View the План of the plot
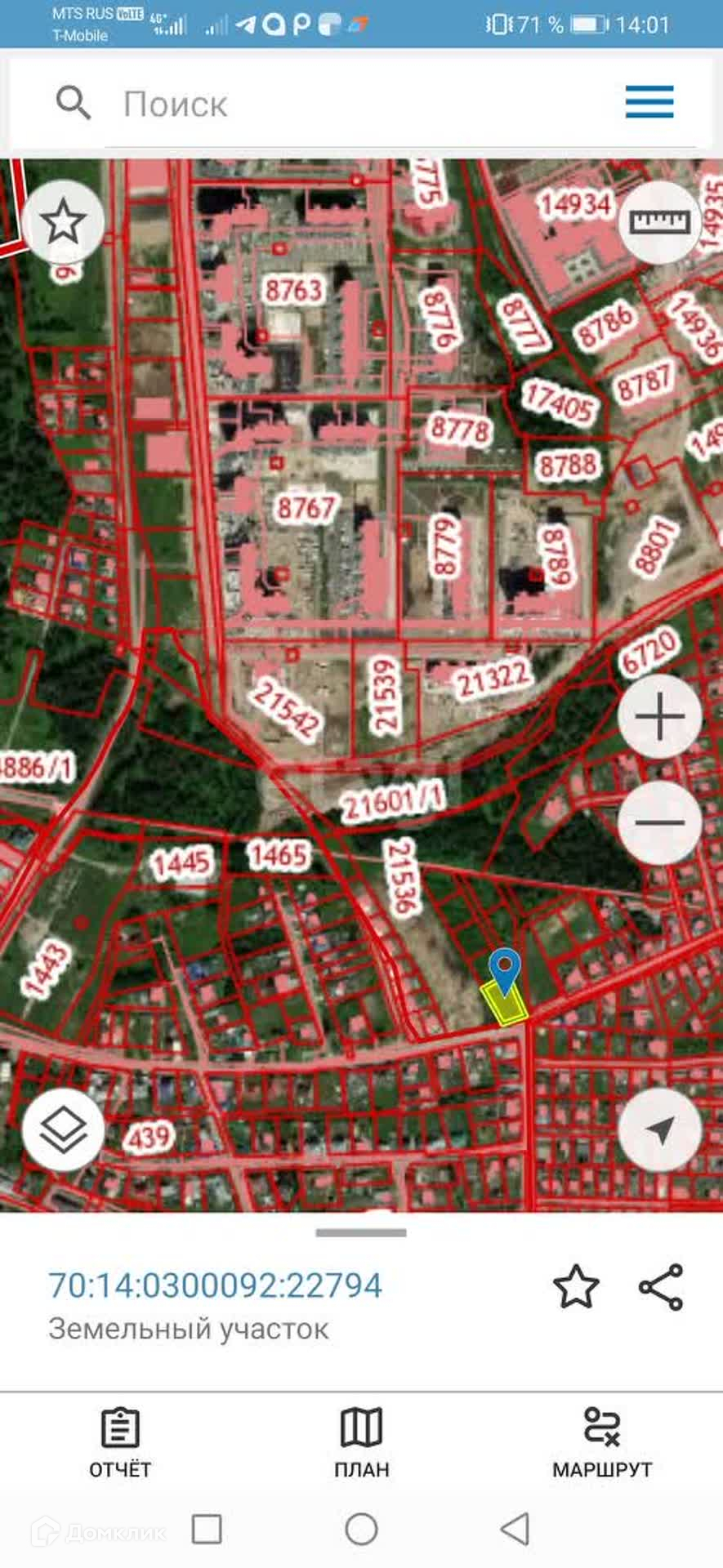The image size is (723, 1568). [361, 1443]
